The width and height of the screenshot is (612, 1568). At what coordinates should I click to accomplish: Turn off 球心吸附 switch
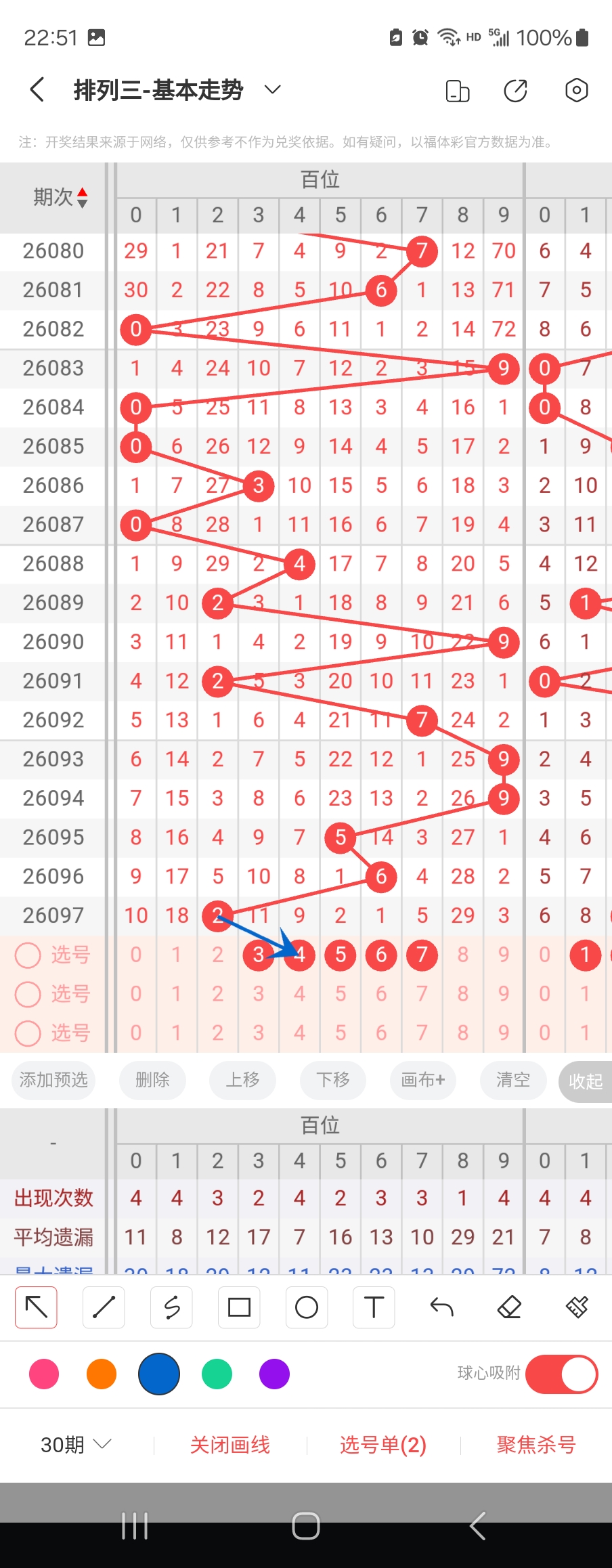click(561, 1374)
